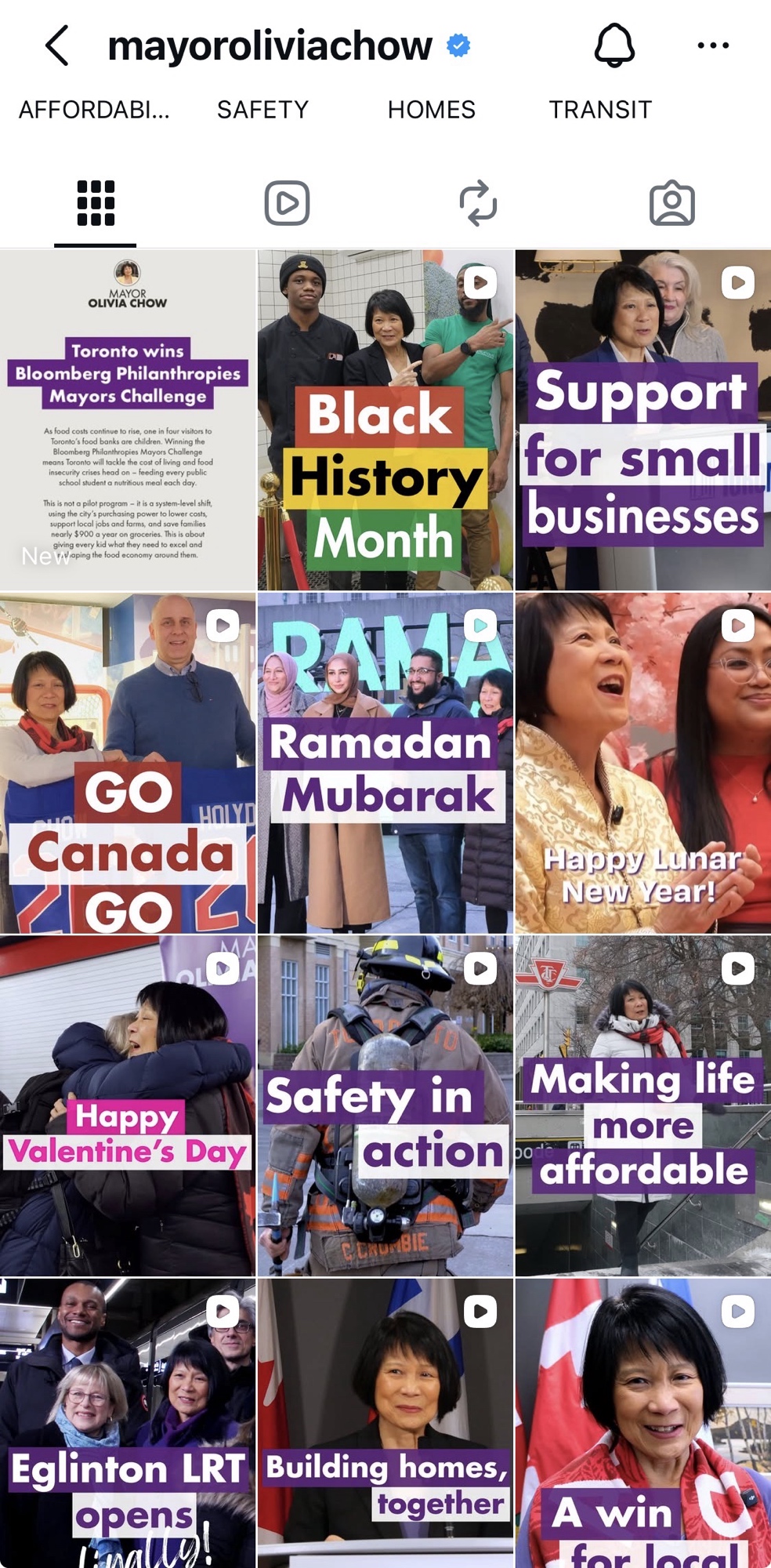Watch the Happy Lunar New Year reel

(x=642, y=762)
